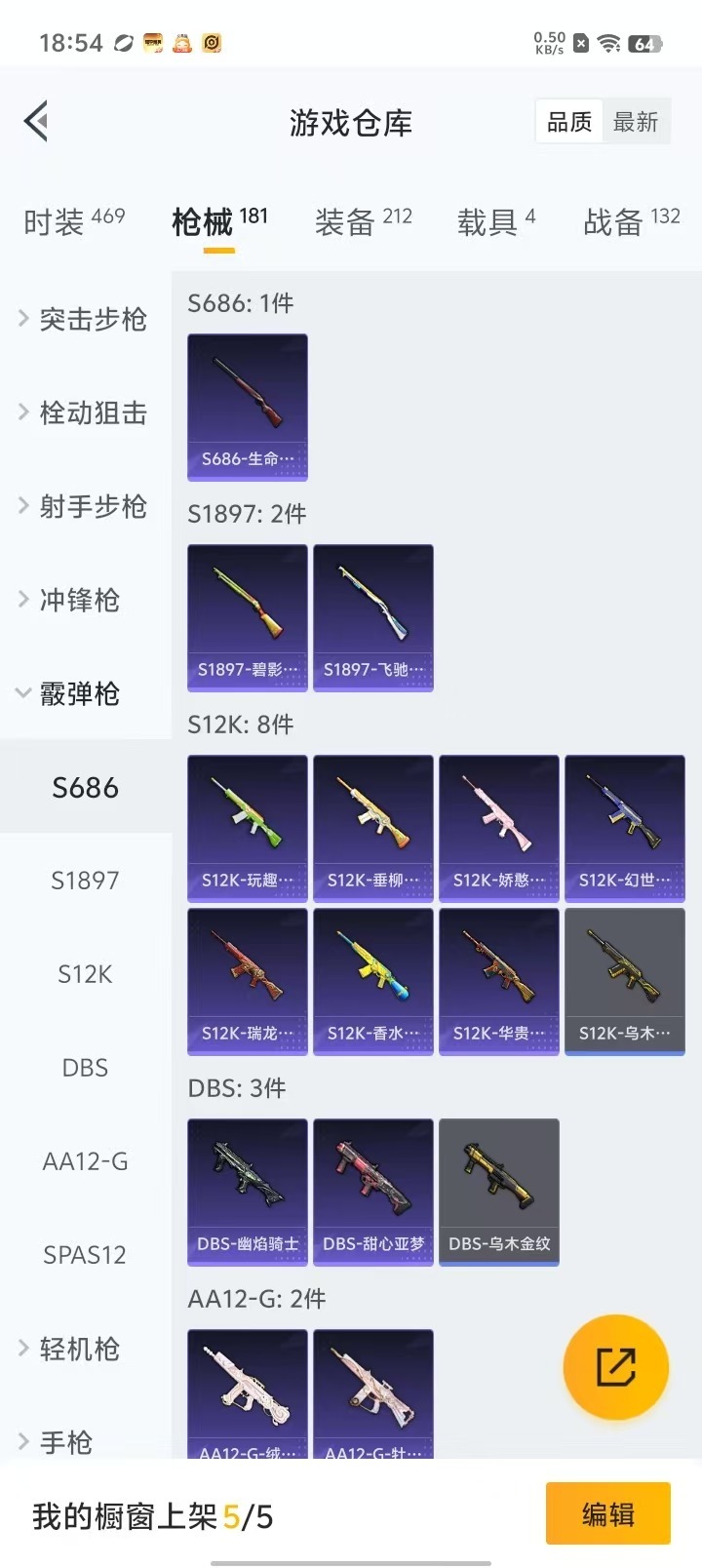The image size is (702, 1568).
Task: Sort items by 最新
Action: [x=636, y=122]
